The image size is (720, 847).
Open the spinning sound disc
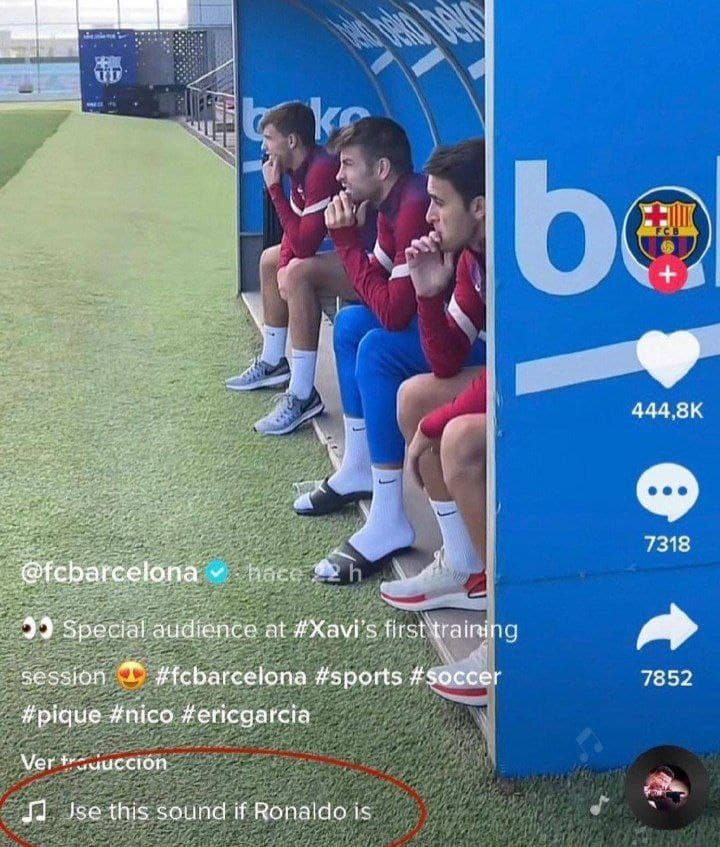coord(666,787)
